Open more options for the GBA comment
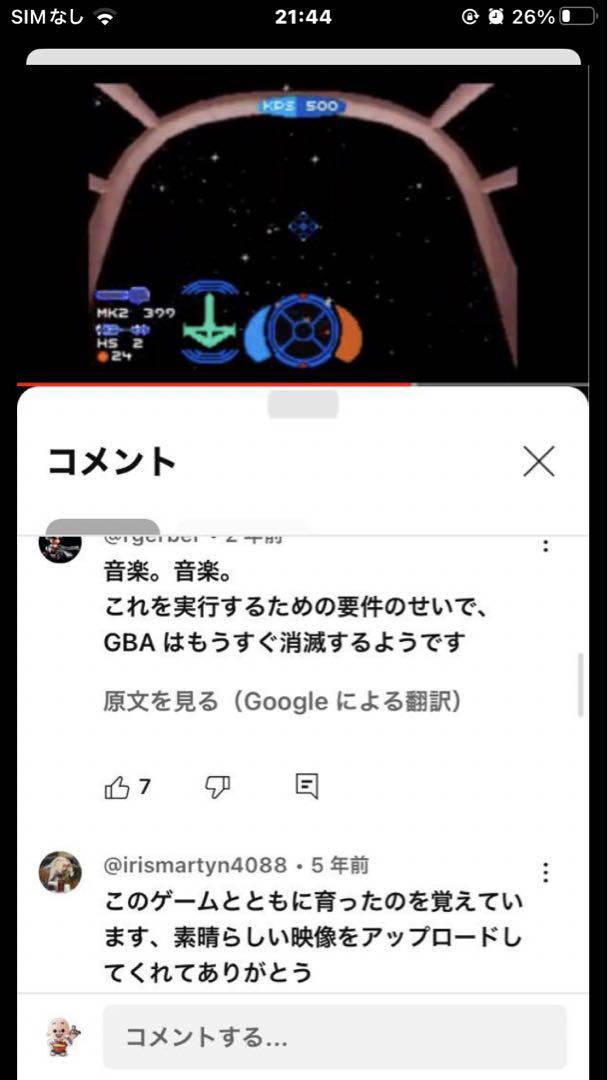The image size is (608, 1080). 545,545
